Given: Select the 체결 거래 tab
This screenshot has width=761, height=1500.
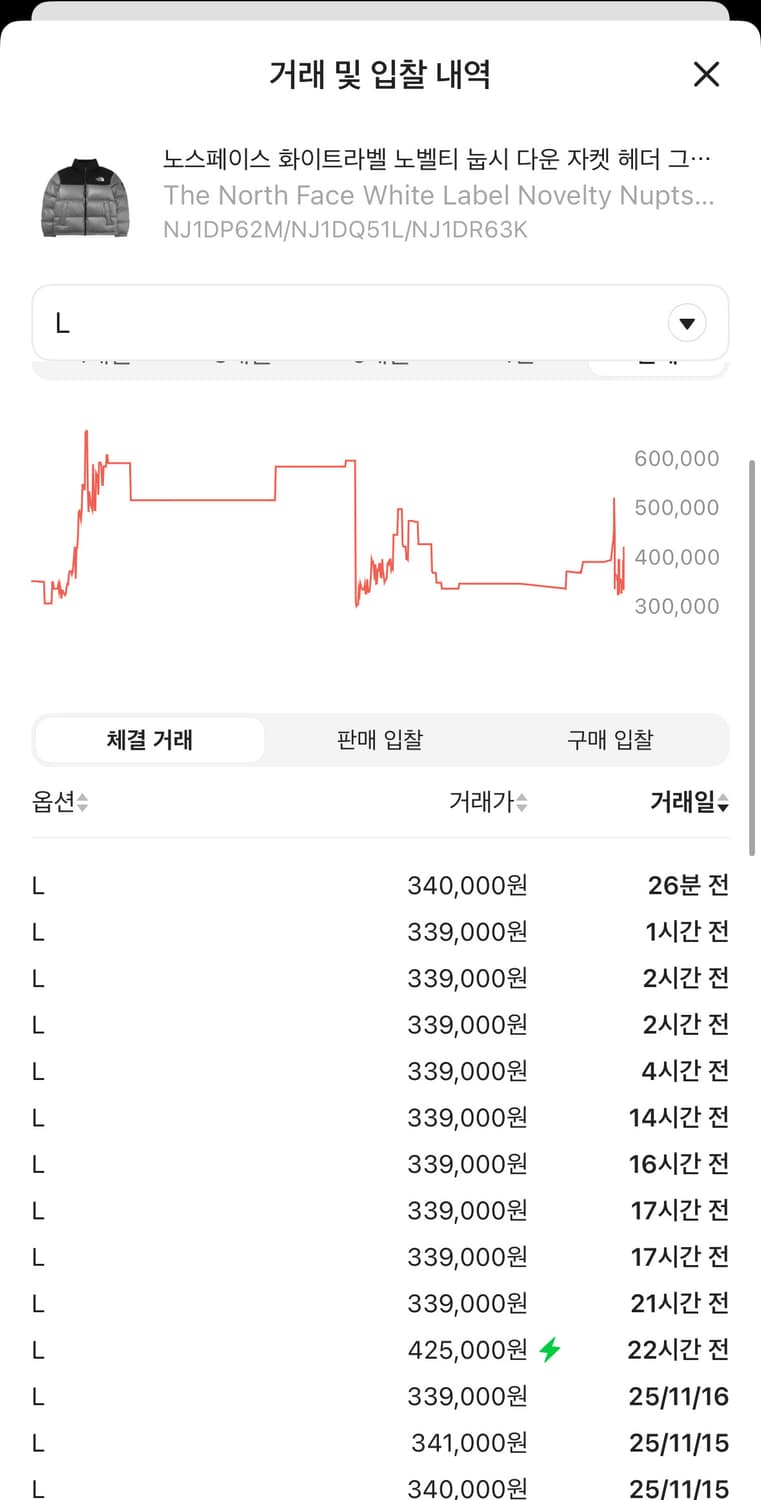Looking at the screenshot, I should [x=149, y=739].
